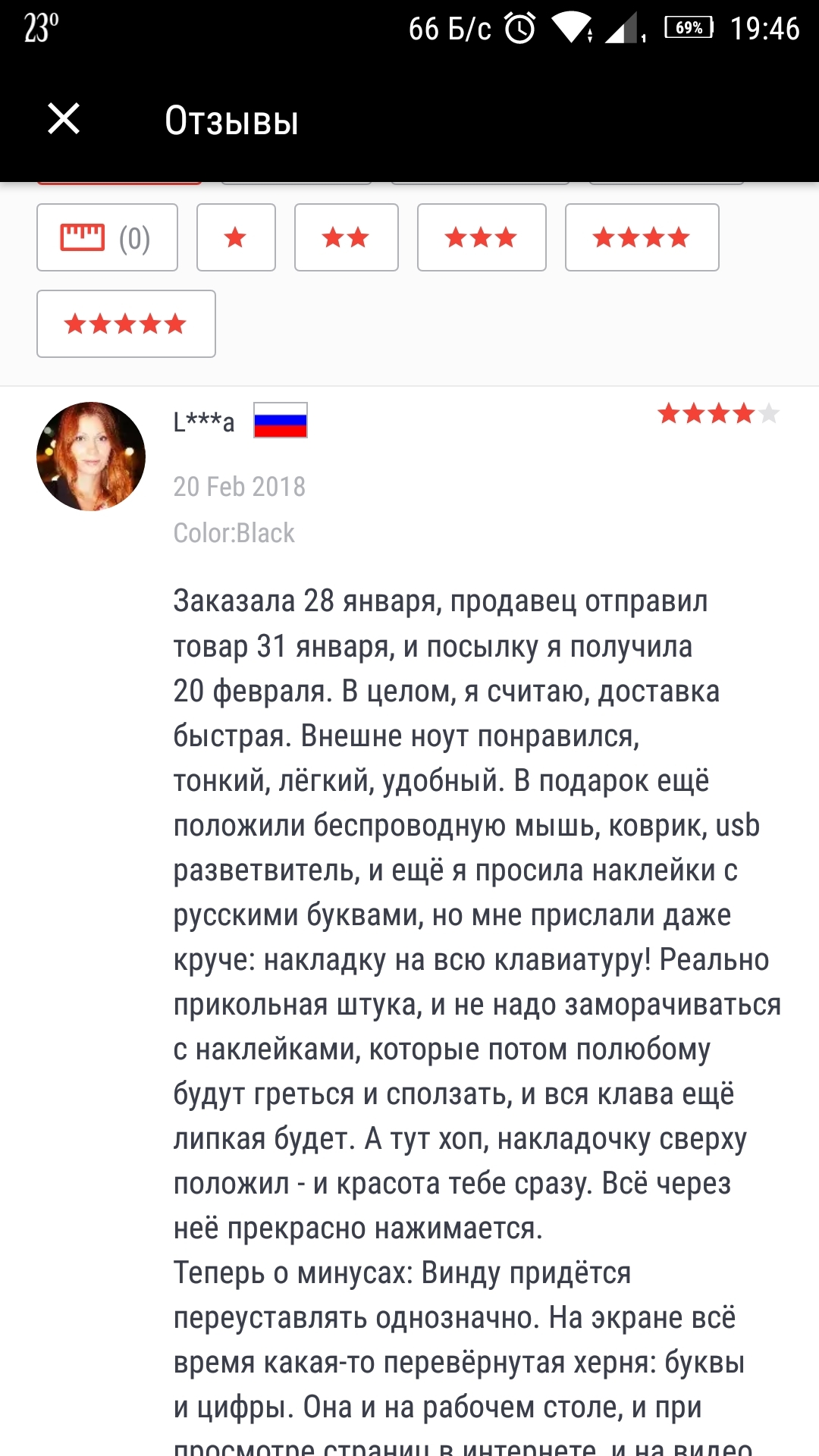Show only five-star reviews

pos(126,324)
